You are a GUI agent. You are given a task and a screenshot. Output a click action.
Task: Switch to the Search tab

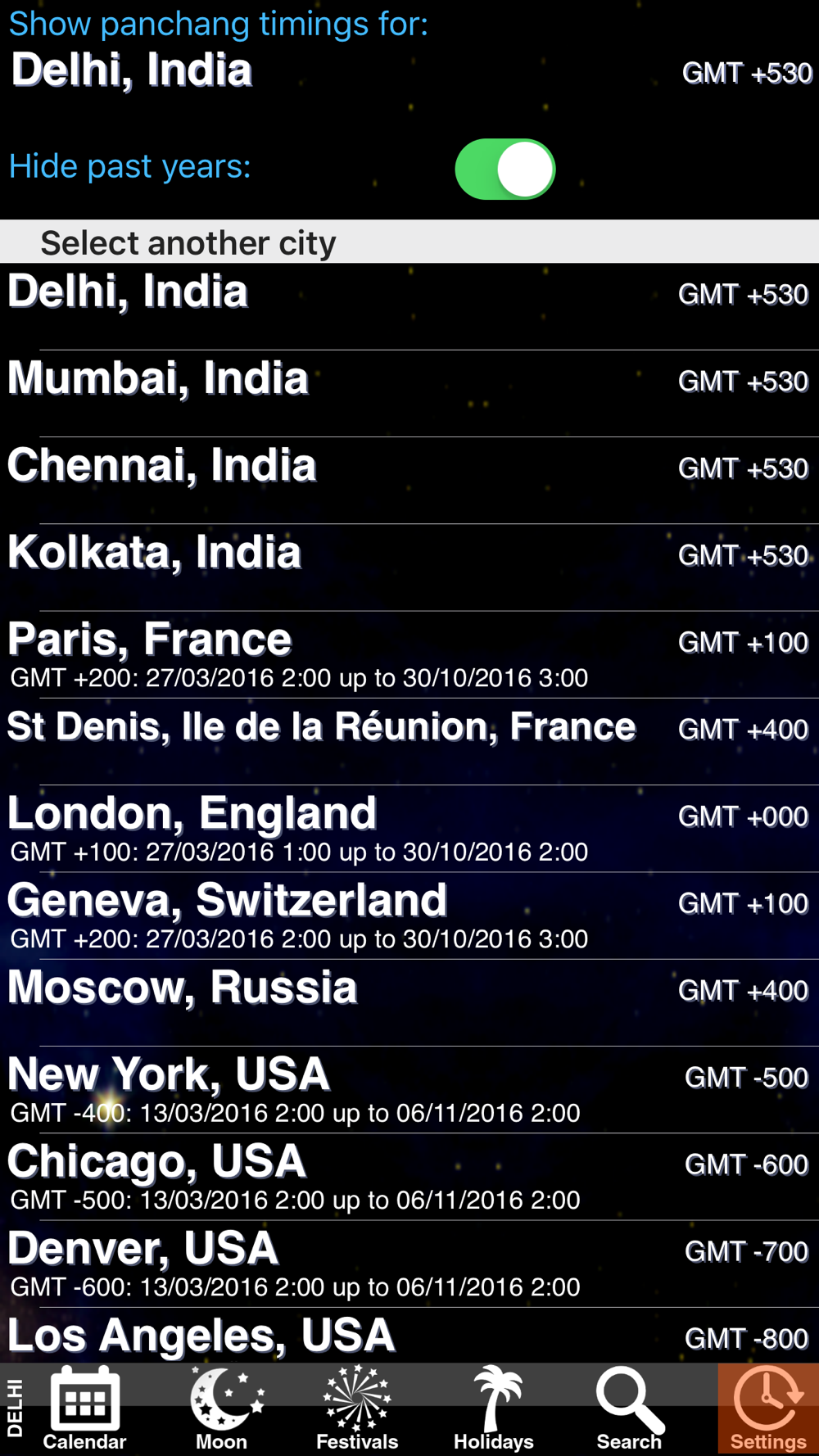point(629,1409)
